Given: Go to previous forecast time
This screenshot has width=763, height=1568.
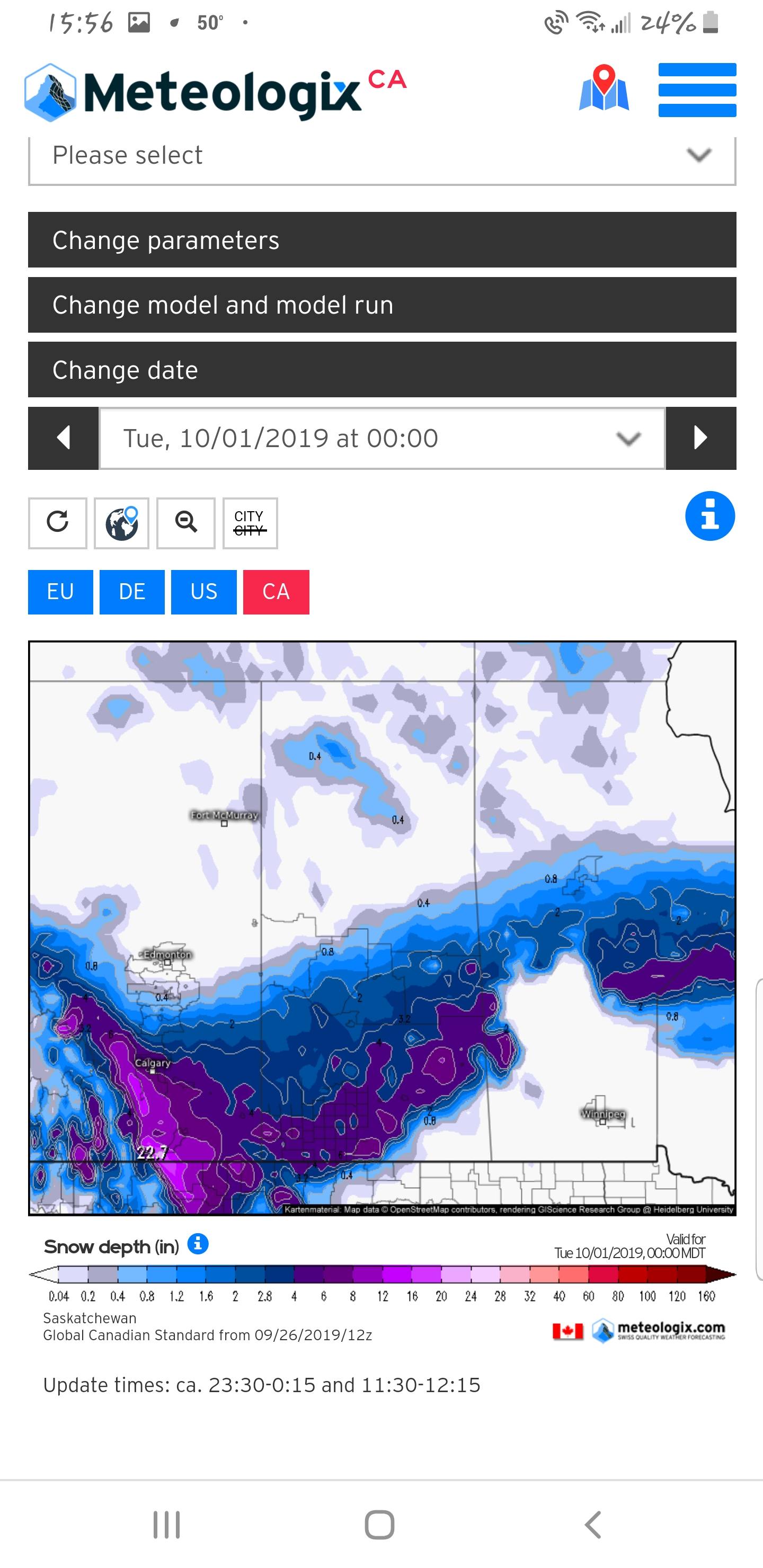Looking at the screenshot, I should [x=64, y=438].
